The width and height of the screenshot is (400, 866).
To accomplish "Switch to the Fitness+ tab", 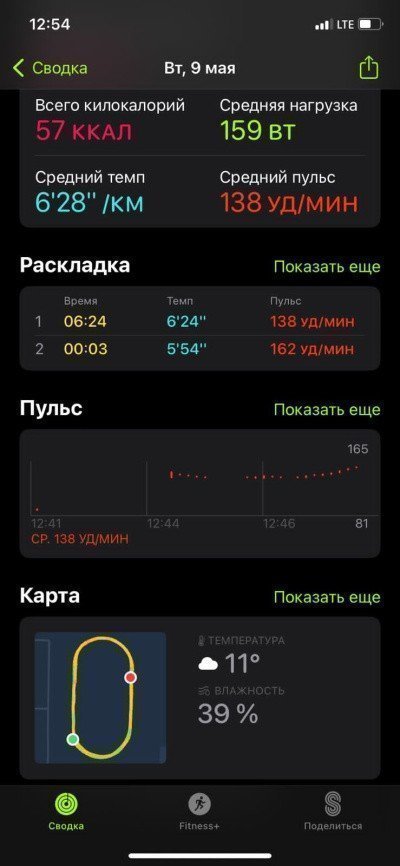I will pyautogui.click(x=199, y=811).
